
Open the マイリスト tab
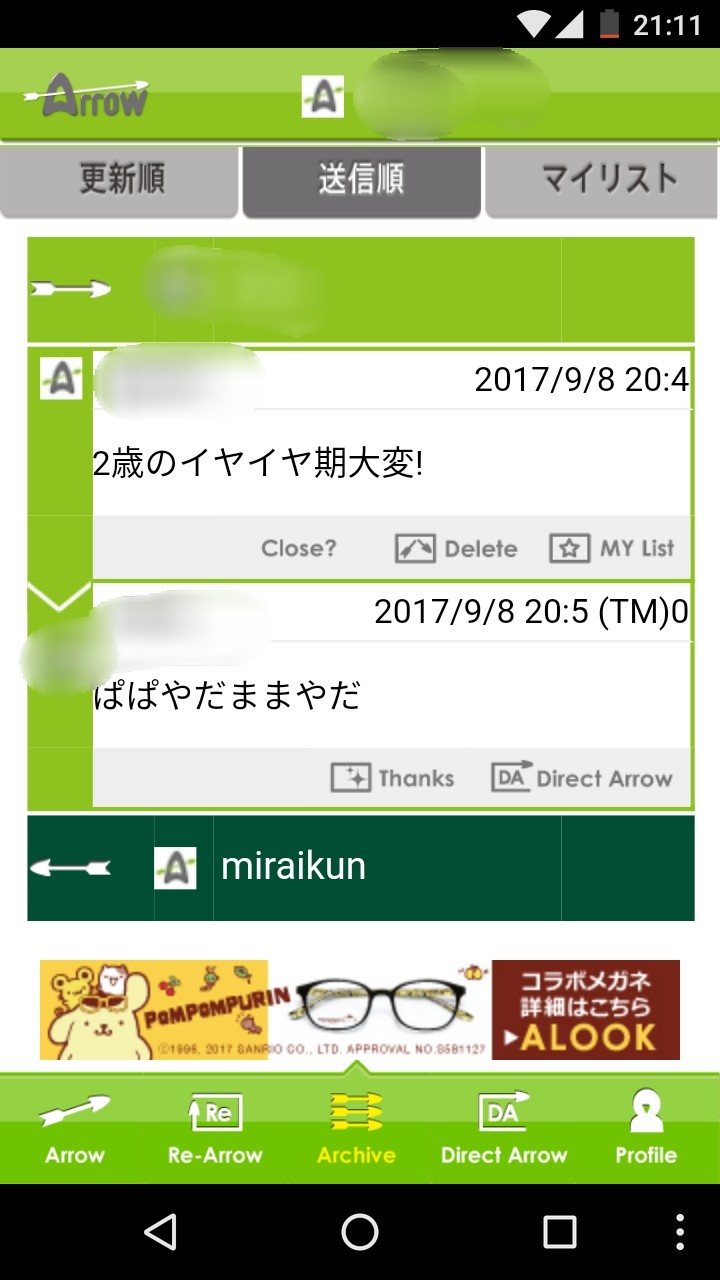coord(602,181)
